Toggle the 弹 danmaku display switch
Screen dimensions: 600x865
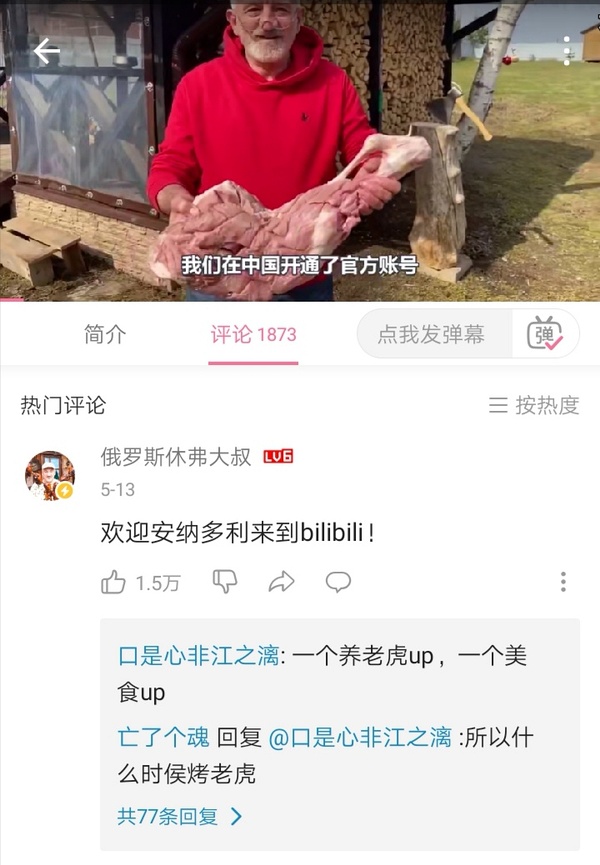(545, 334)
